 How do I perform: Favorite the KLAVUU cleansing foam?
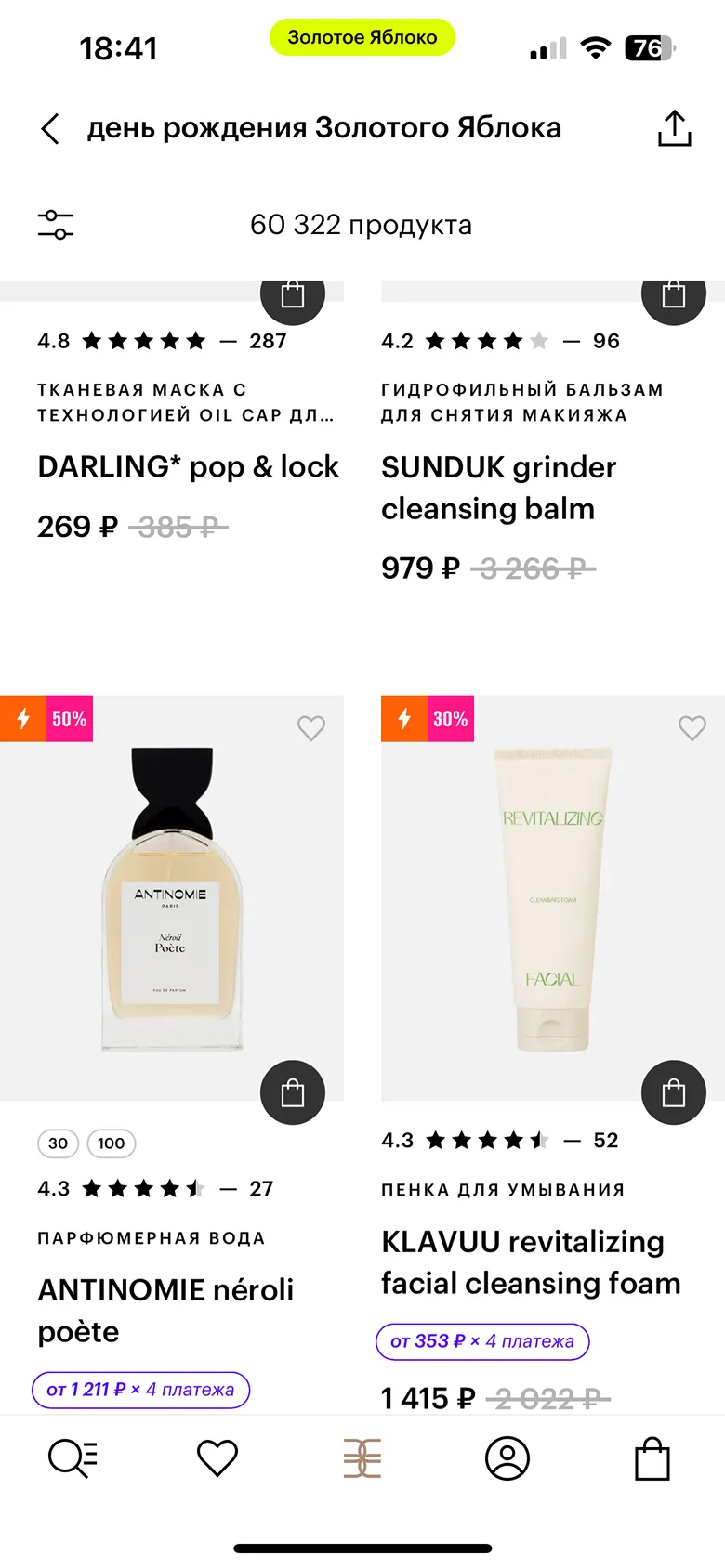coord(692,727)
